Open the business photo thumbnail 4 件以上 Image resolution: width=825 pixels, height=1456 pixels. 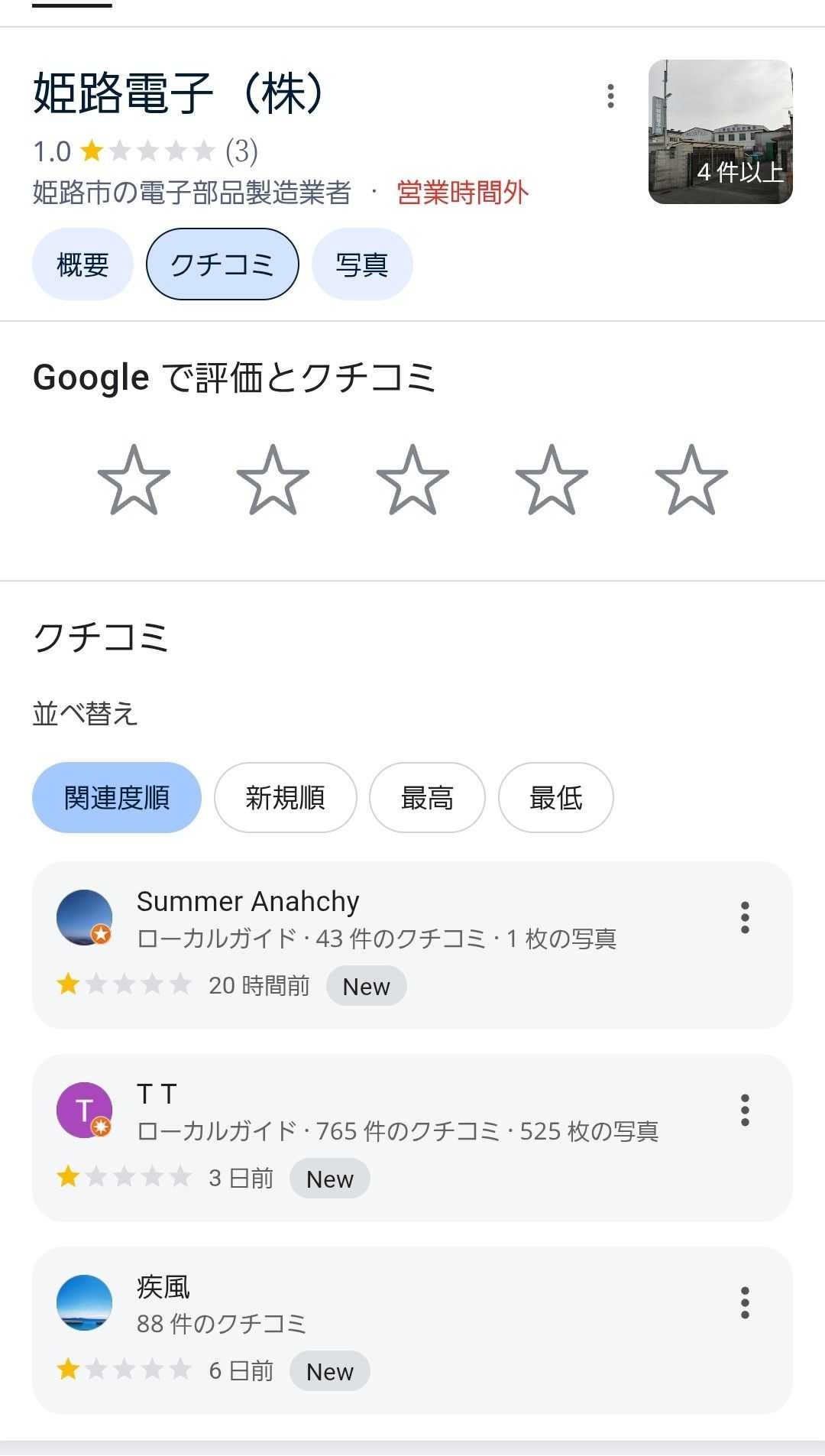coord(720,132)
